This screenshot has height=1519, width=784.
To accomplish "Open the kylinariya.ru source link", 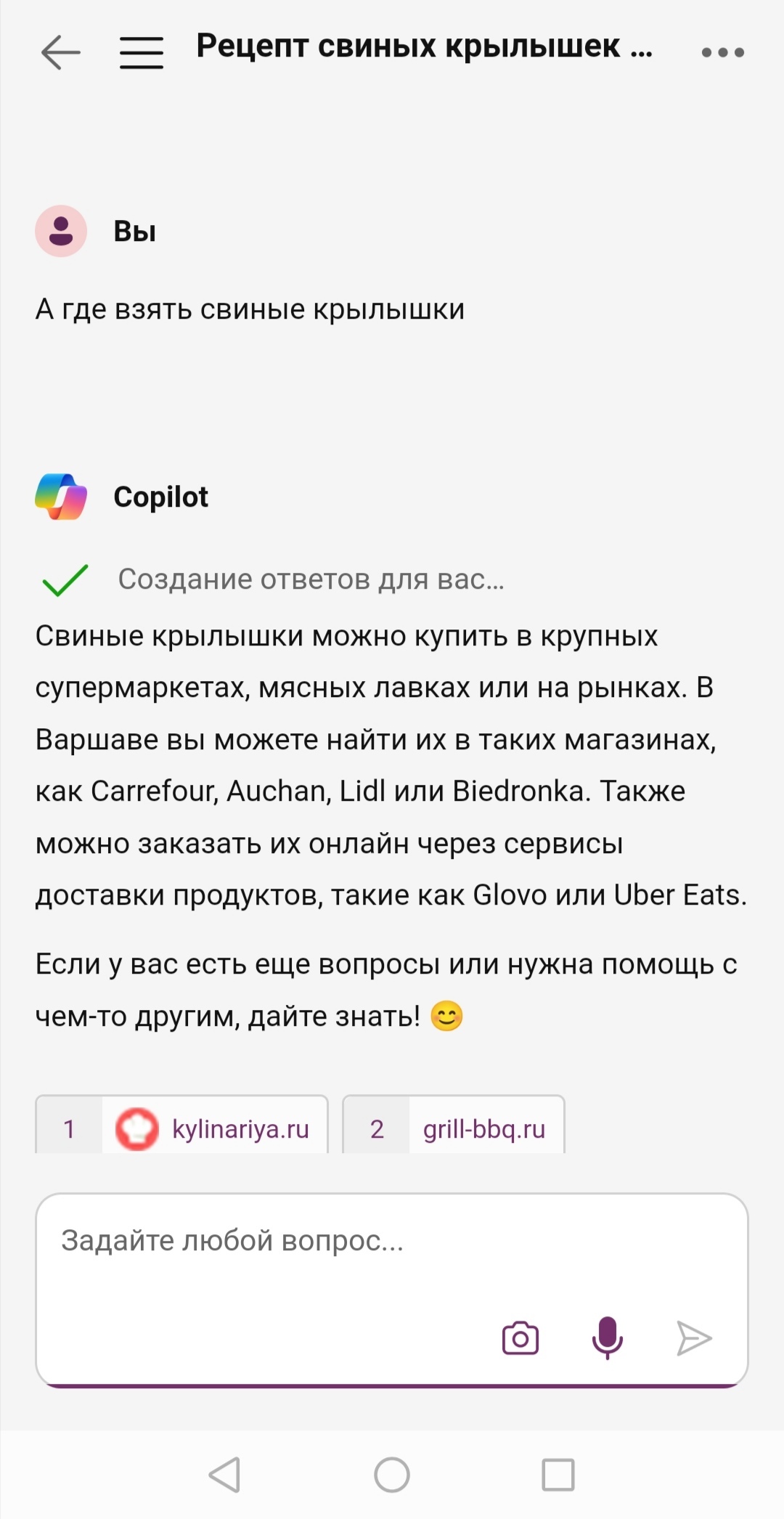I will click(182, 1128).
